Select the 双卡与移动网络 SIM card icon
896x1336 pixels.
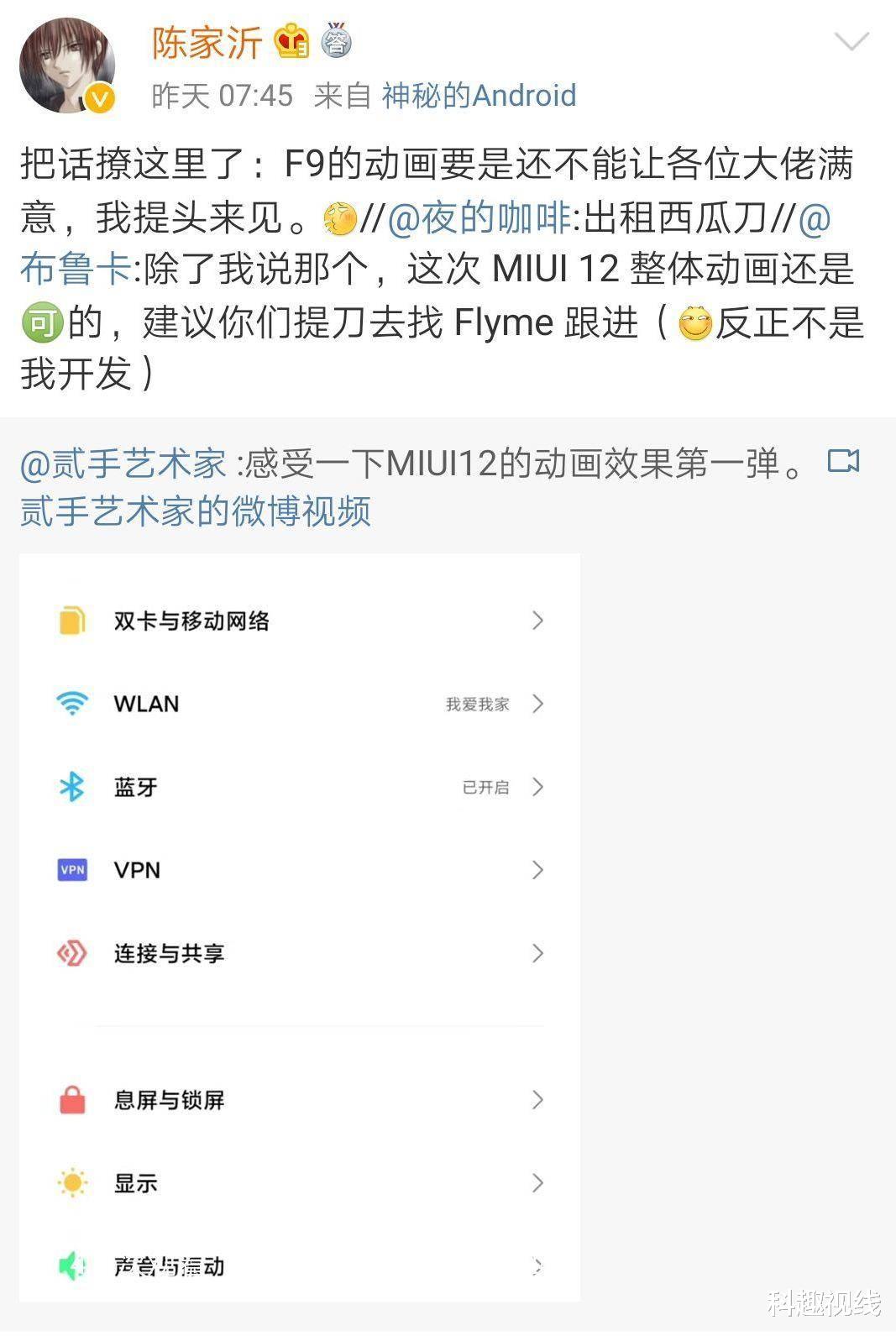pos(73,621)
